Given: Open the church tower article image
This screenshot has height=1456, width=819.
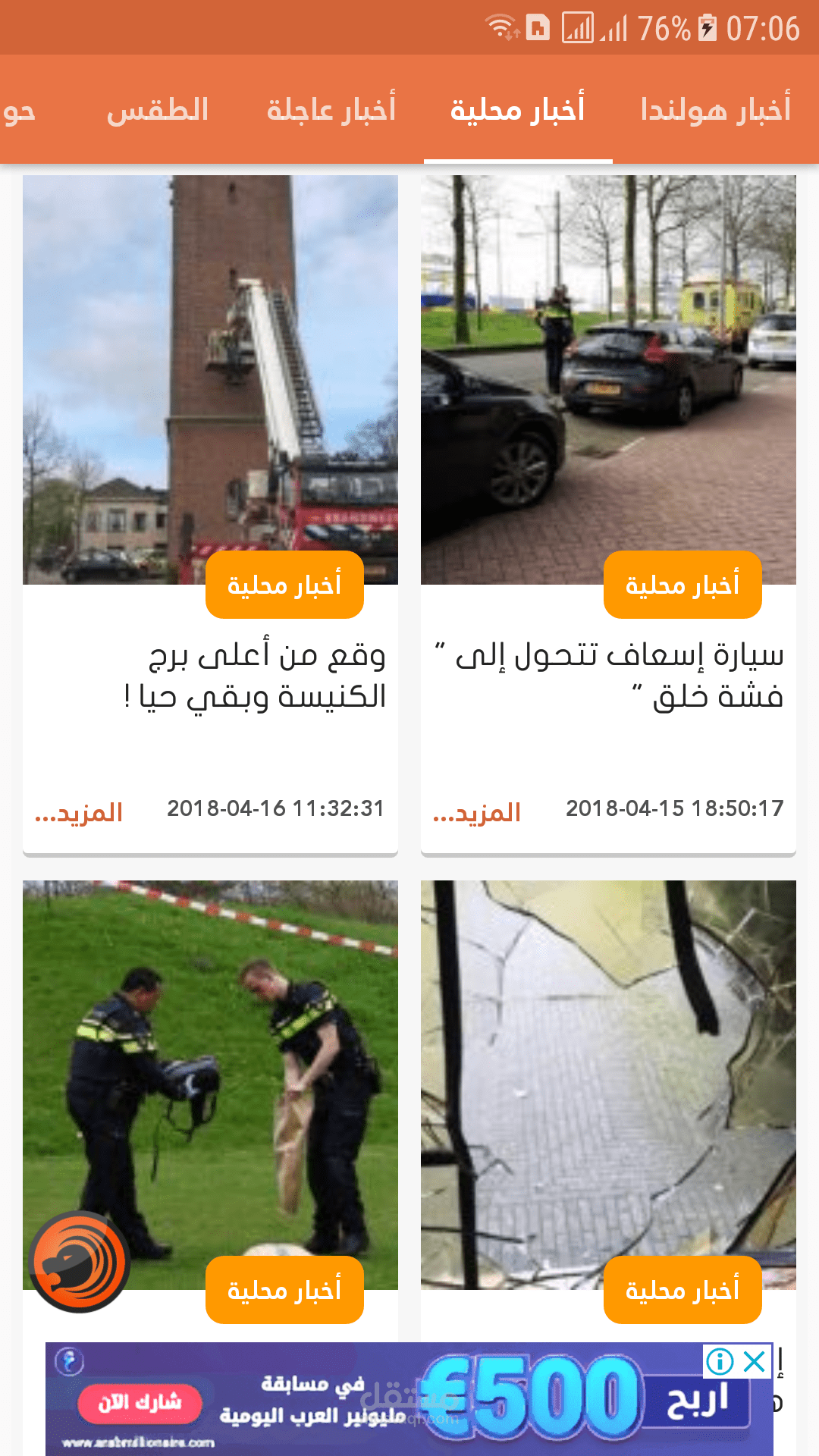Looking at the screenshot, I should coord(211,364).
